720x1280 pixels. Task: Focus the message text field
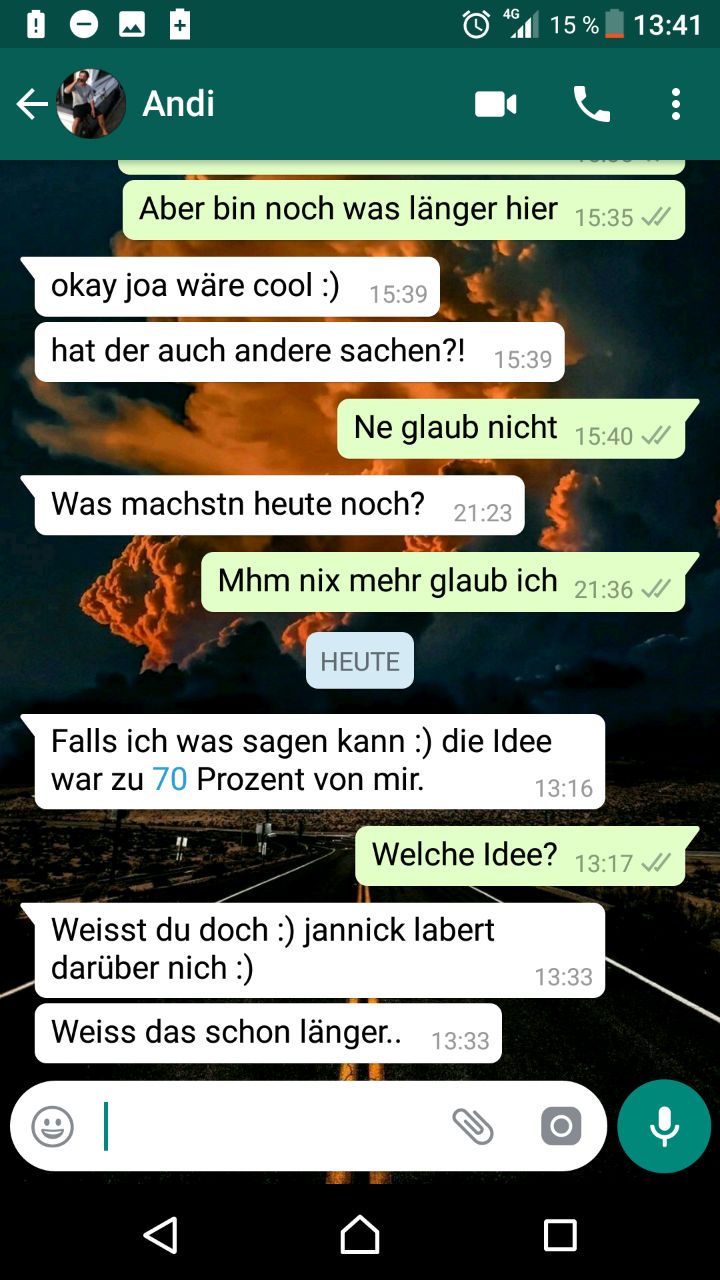pos(270,1127)
